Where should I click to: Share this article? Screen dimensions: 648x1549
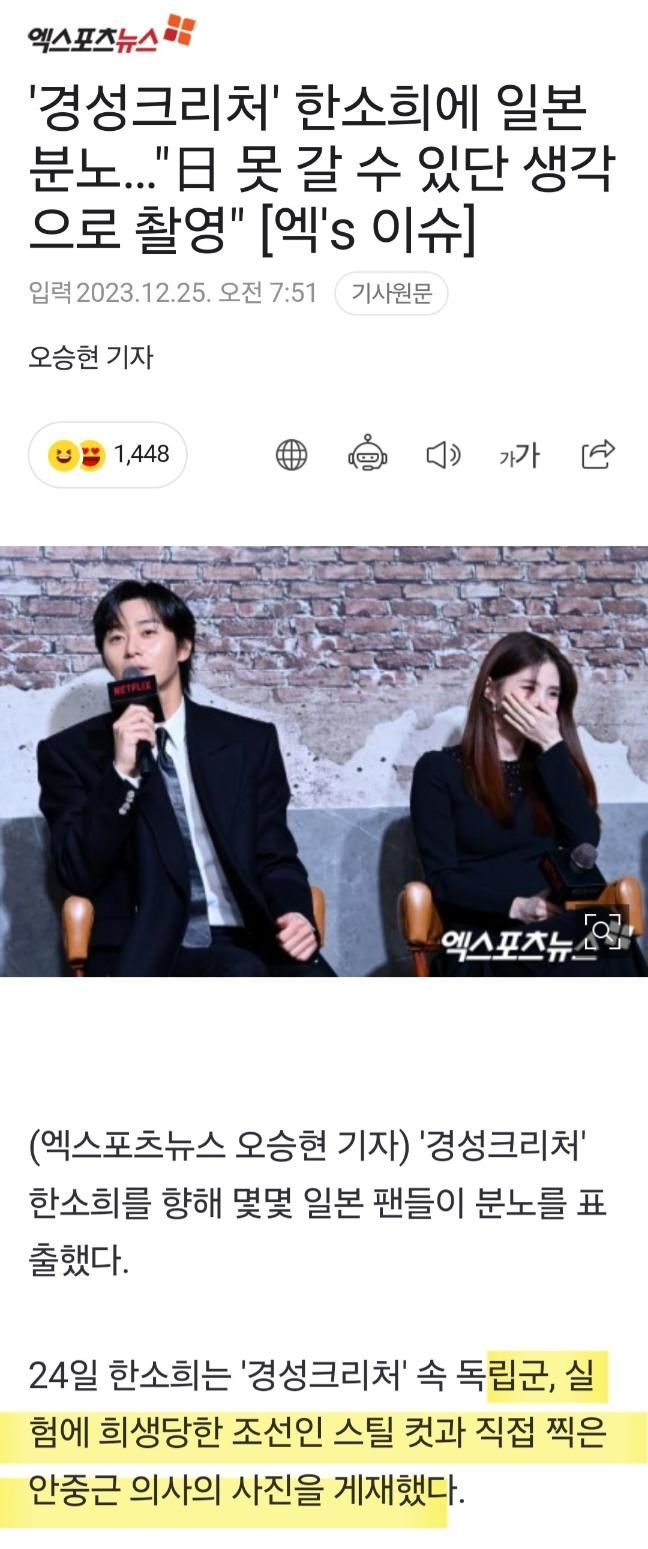(x=598, y=455)
